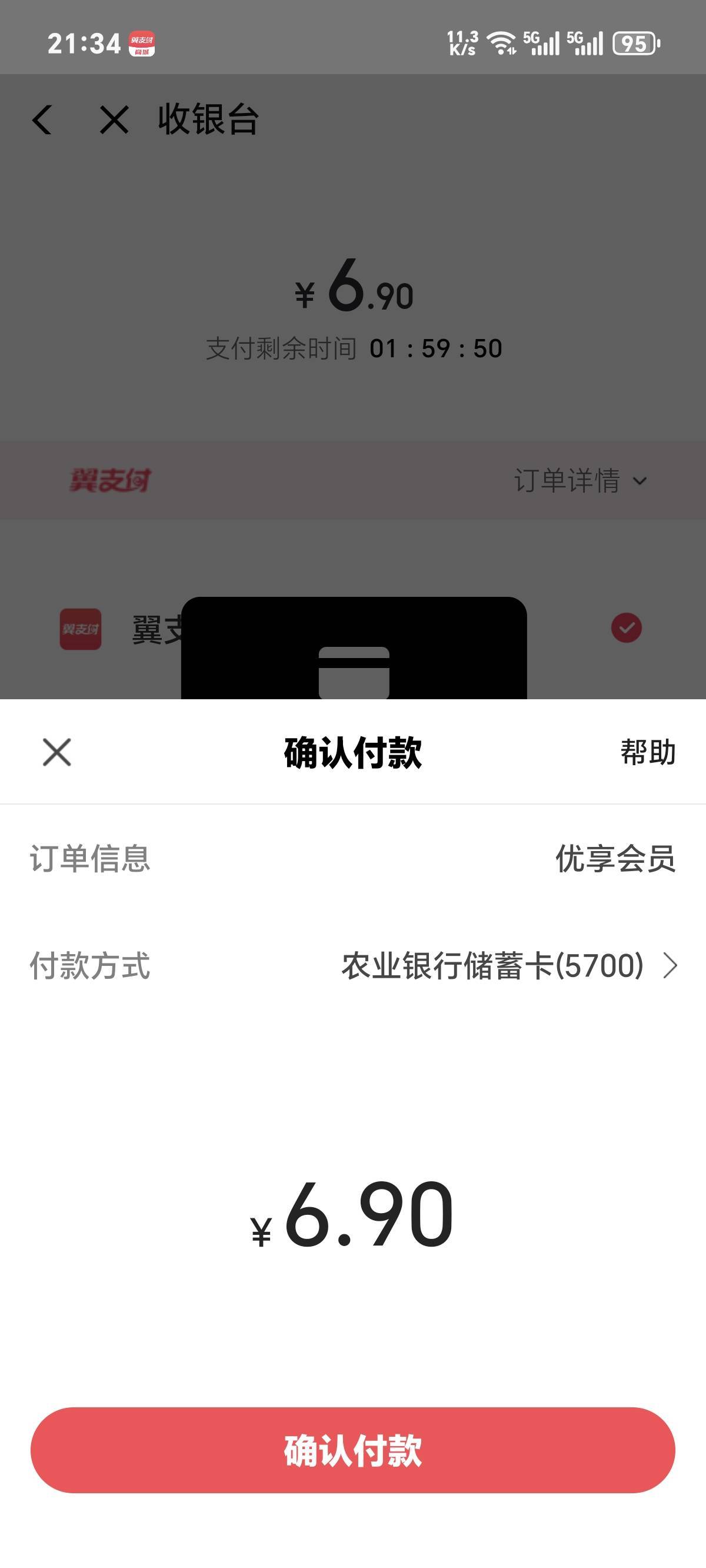Image resolution: width=706 pixels, height=1568 pixels.
Task: Change payment method 农业银行储蓄卡(5700)
Action: coord(353,965)
